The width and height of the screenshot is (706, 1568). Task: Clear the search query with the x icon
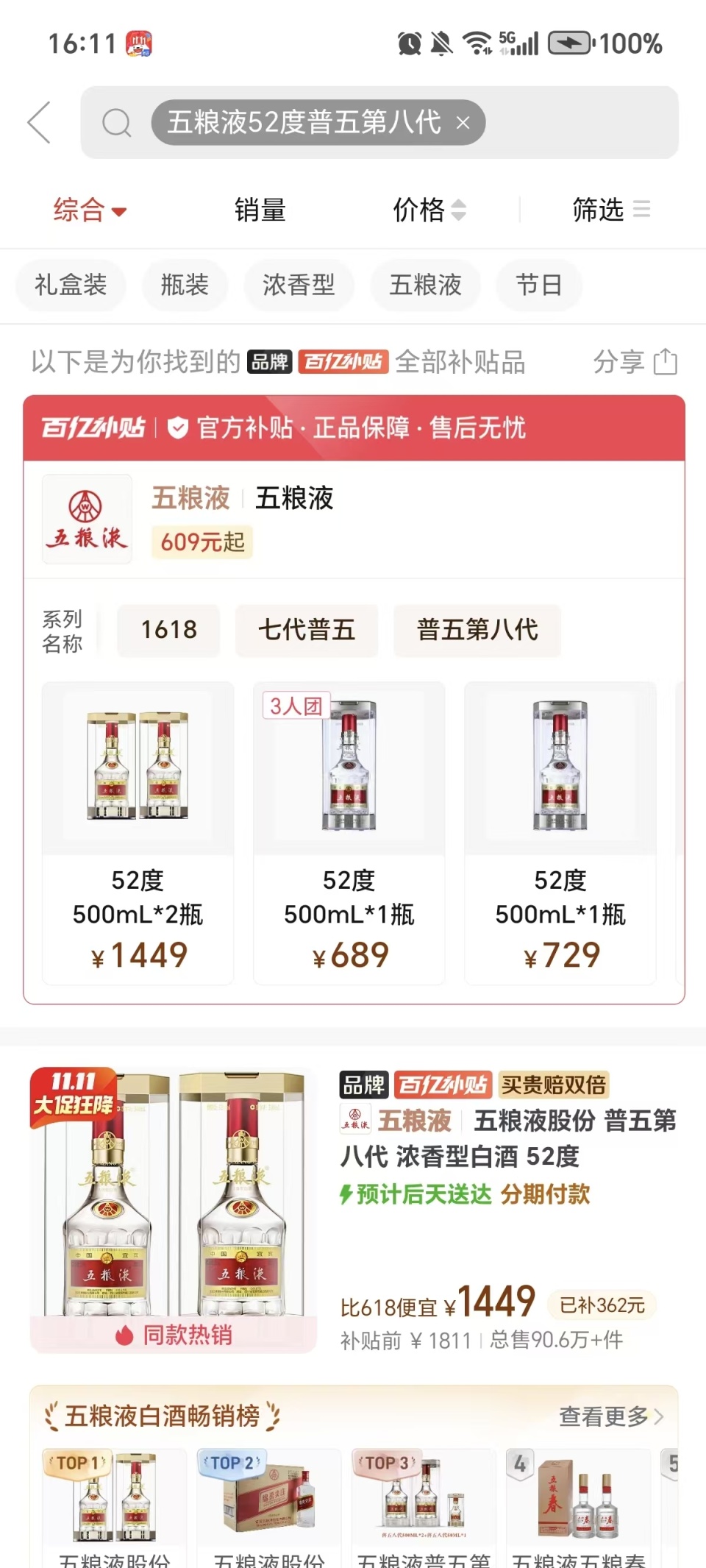tap(464, 123)
